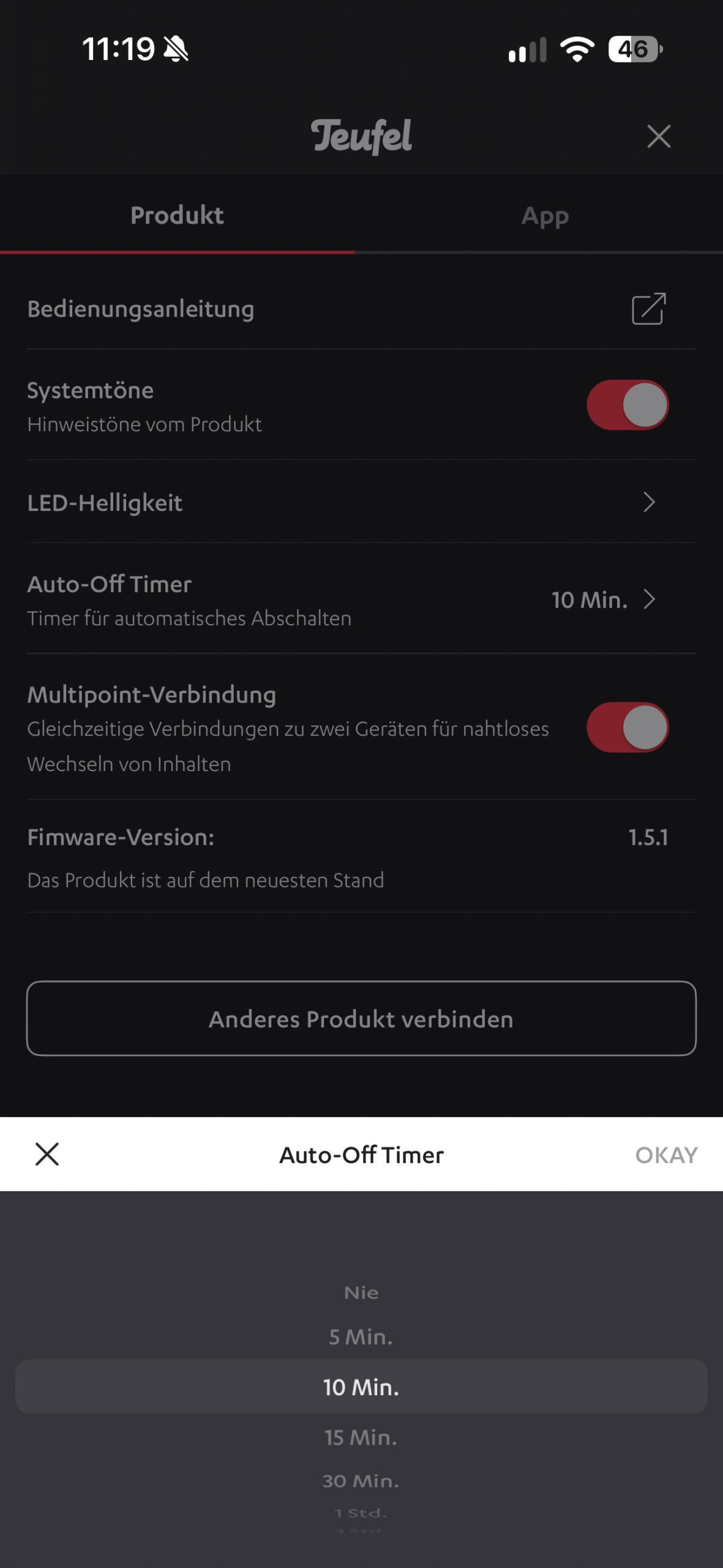Choose 30 Min. in the timer picker
Screen dimensions: 723x1568
click(361, 1481)
